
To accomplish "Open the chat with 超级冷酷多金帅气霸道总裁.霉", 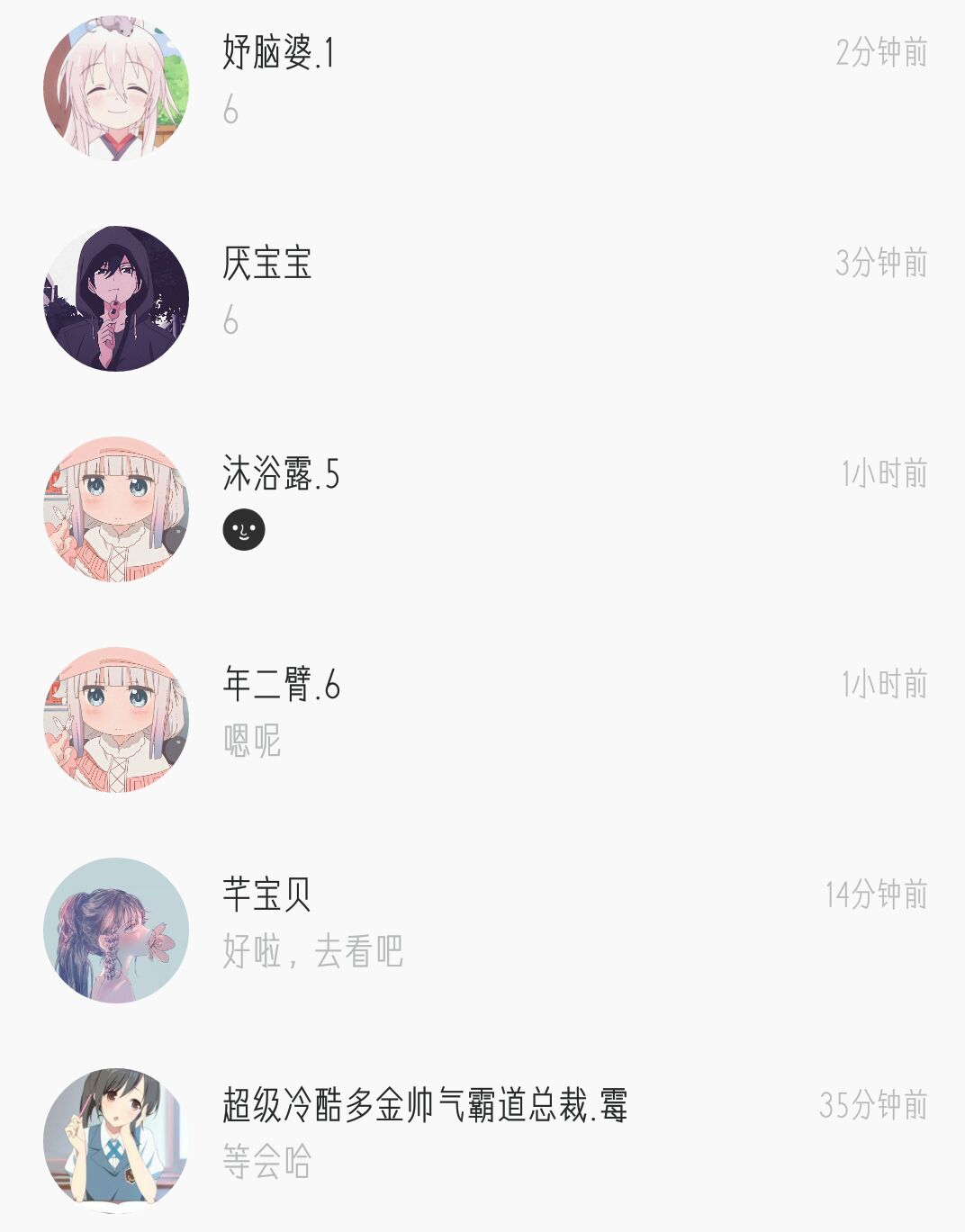I will click(x=482, y=1136).
